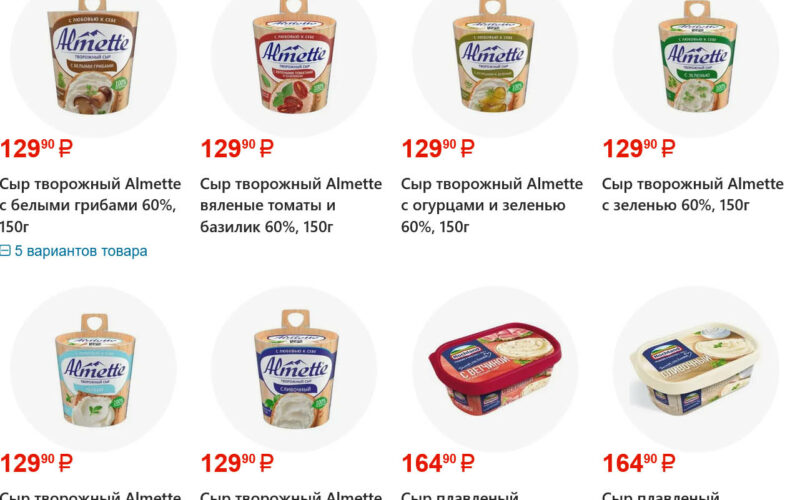Open the light blue Almette tub product
Screen dimensions: 800x500
tap(93, 366)
